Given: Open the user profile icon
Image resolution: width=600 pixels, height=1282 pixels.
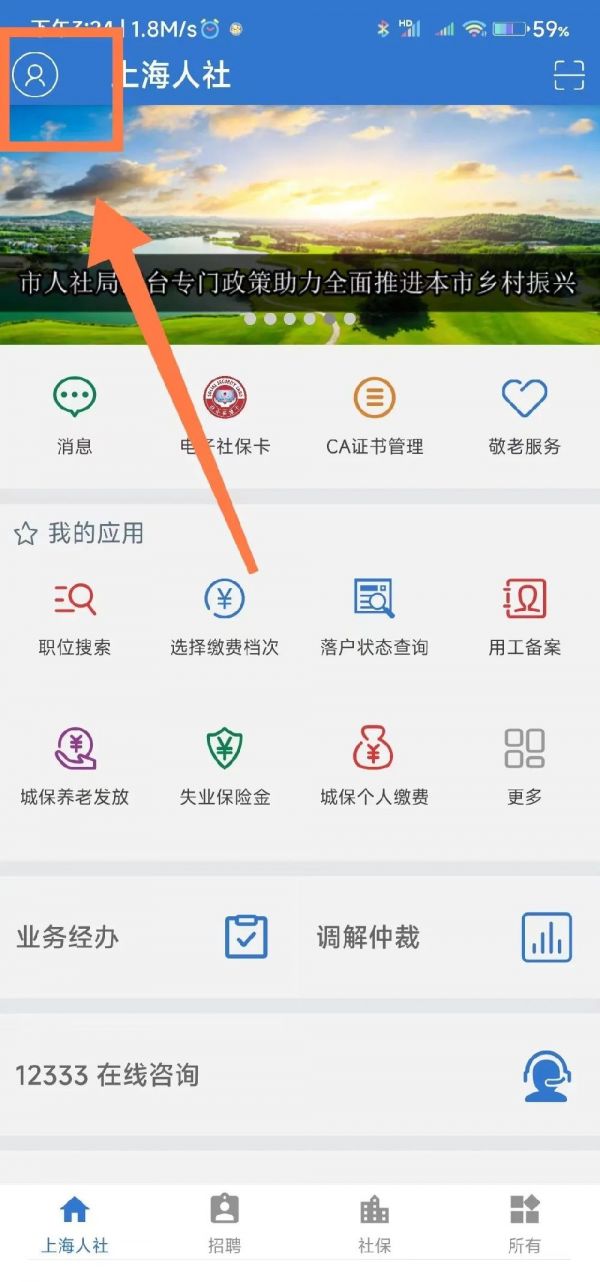Looking at the screenshot, I should (x=35, y=75).
